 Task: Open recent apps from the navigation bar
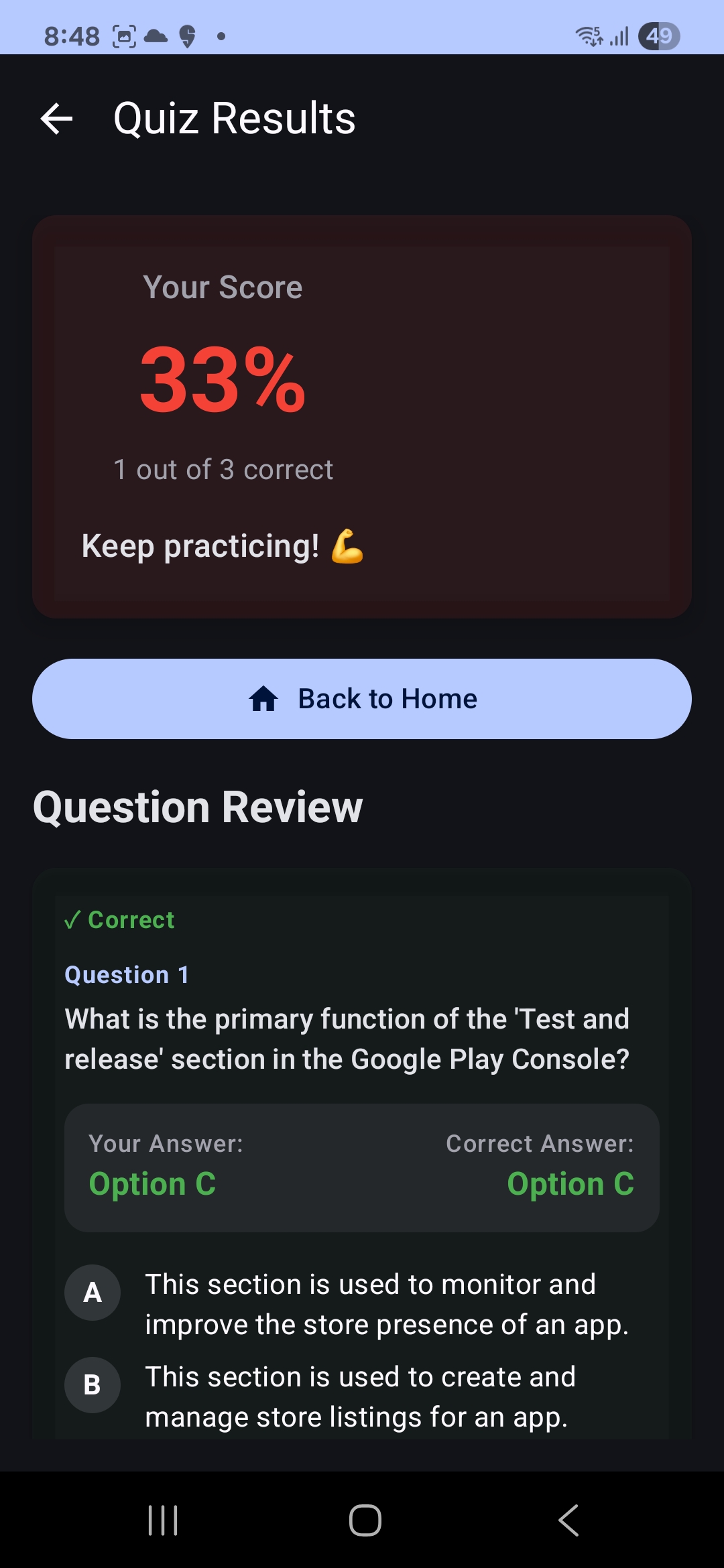[163, 1520]
